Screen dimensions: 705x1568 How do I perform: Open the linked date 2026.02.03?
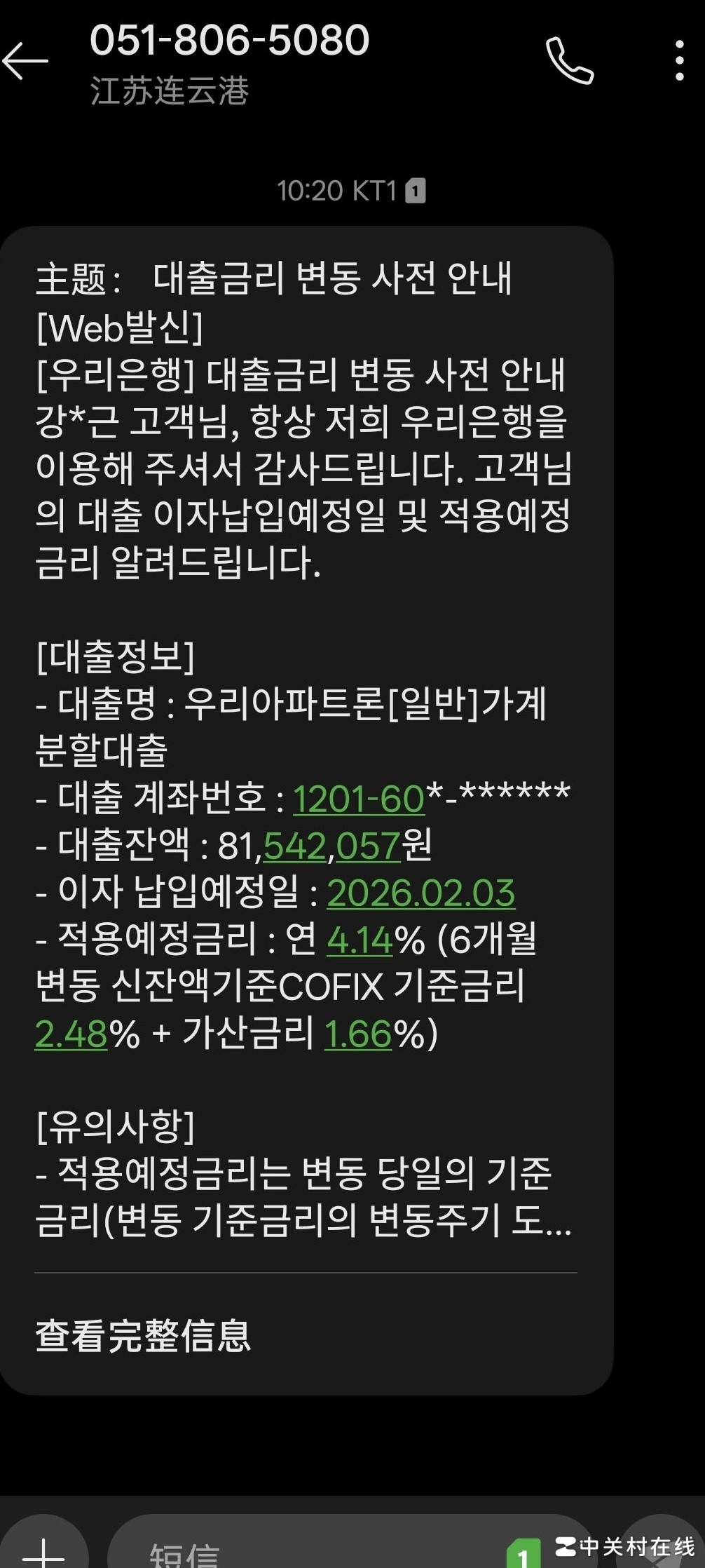pyautogui.click(x=420, y=893)
